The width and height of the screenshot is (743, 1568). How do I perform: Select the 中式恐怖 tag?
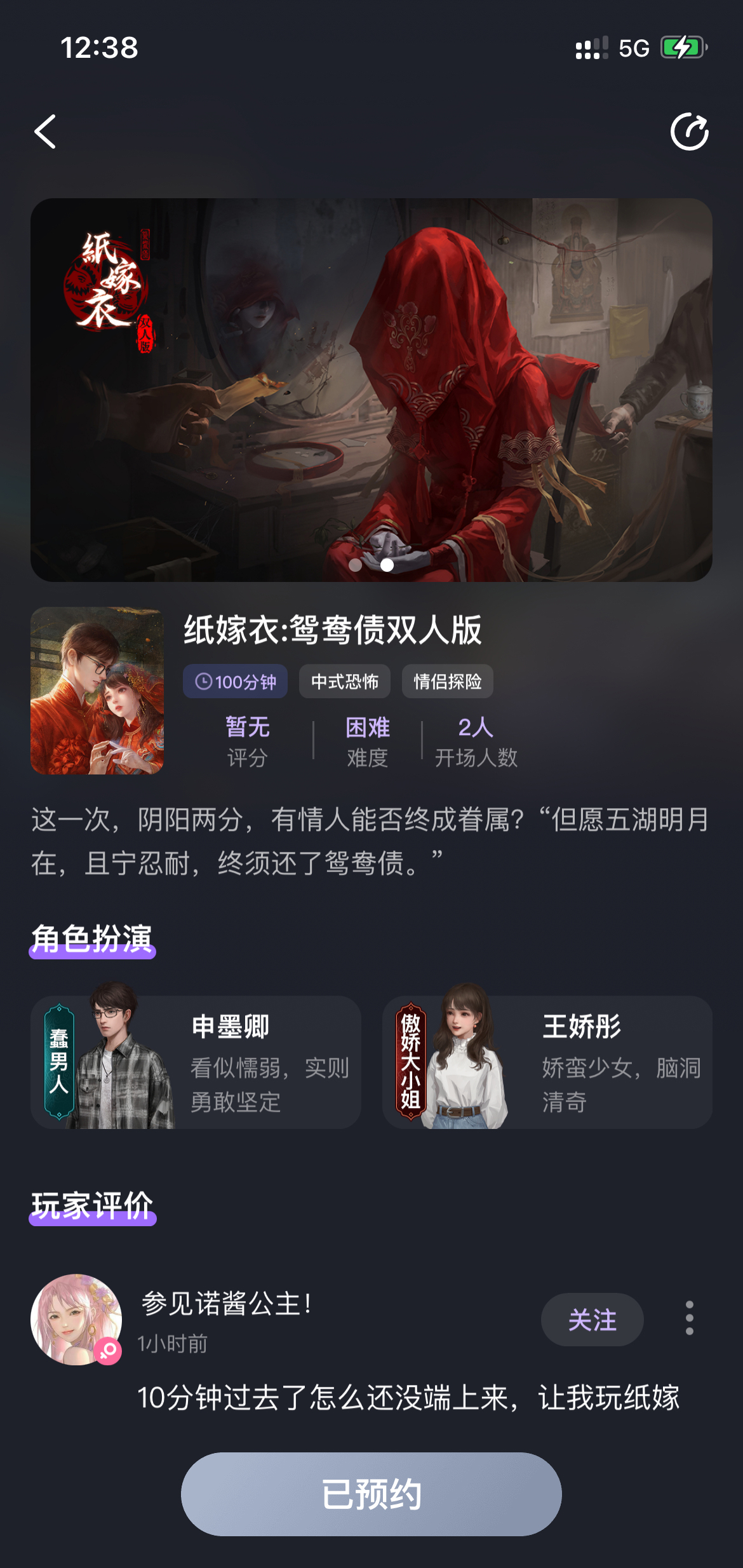pyautogui.click(x=344, y=682)
